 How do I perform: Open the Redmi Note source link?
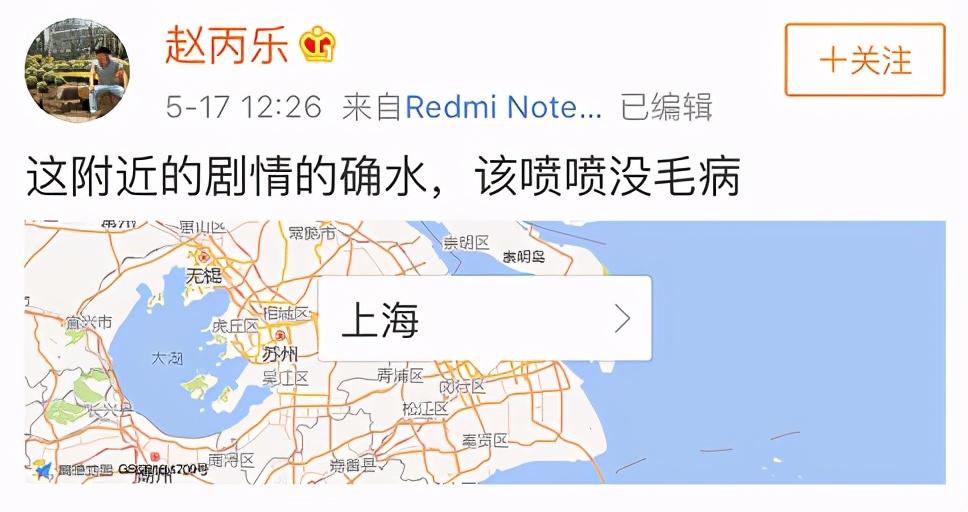pos(503,107)
